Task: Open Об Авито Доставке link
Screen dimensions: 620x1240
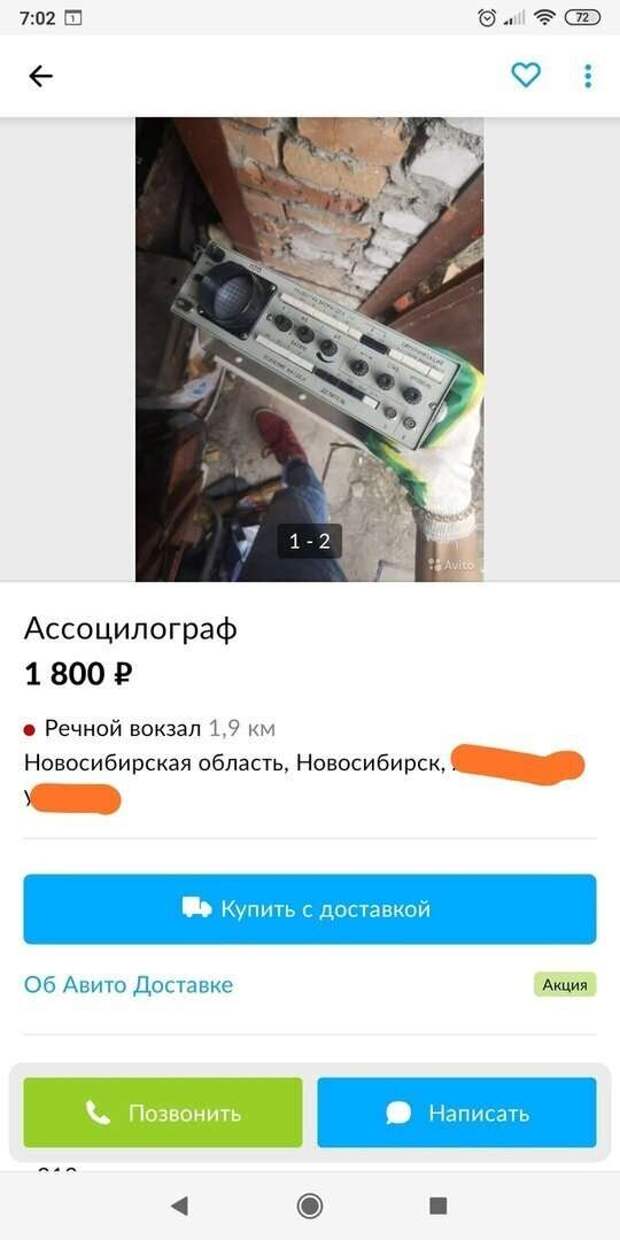Action: coord(128,985)
